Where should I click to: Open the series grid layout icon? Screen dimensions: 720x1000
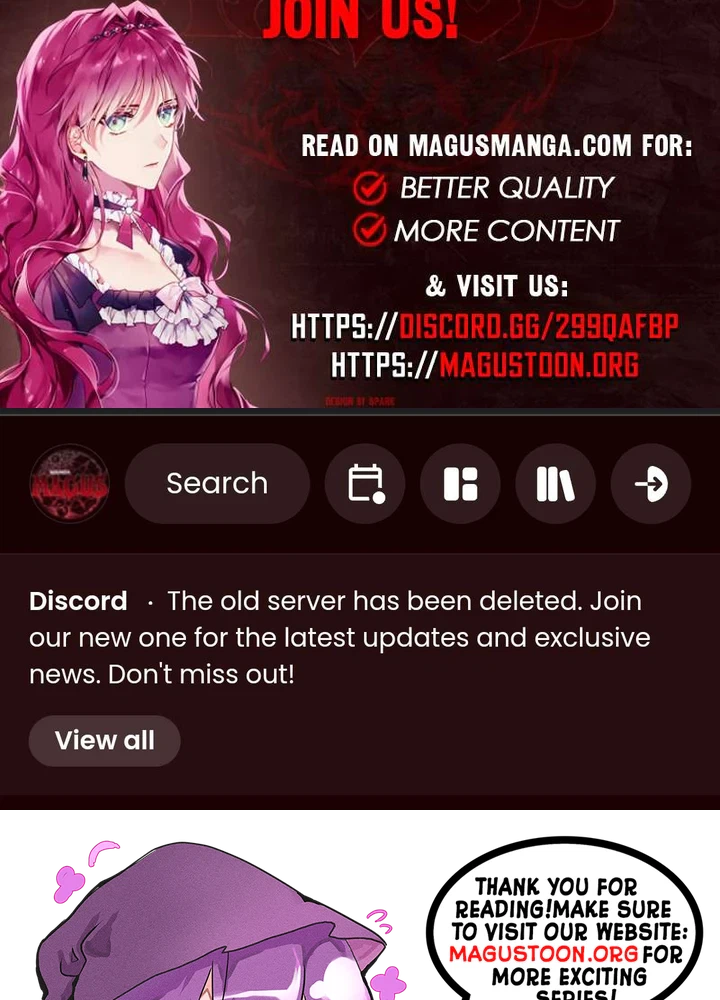pos(460,483)
